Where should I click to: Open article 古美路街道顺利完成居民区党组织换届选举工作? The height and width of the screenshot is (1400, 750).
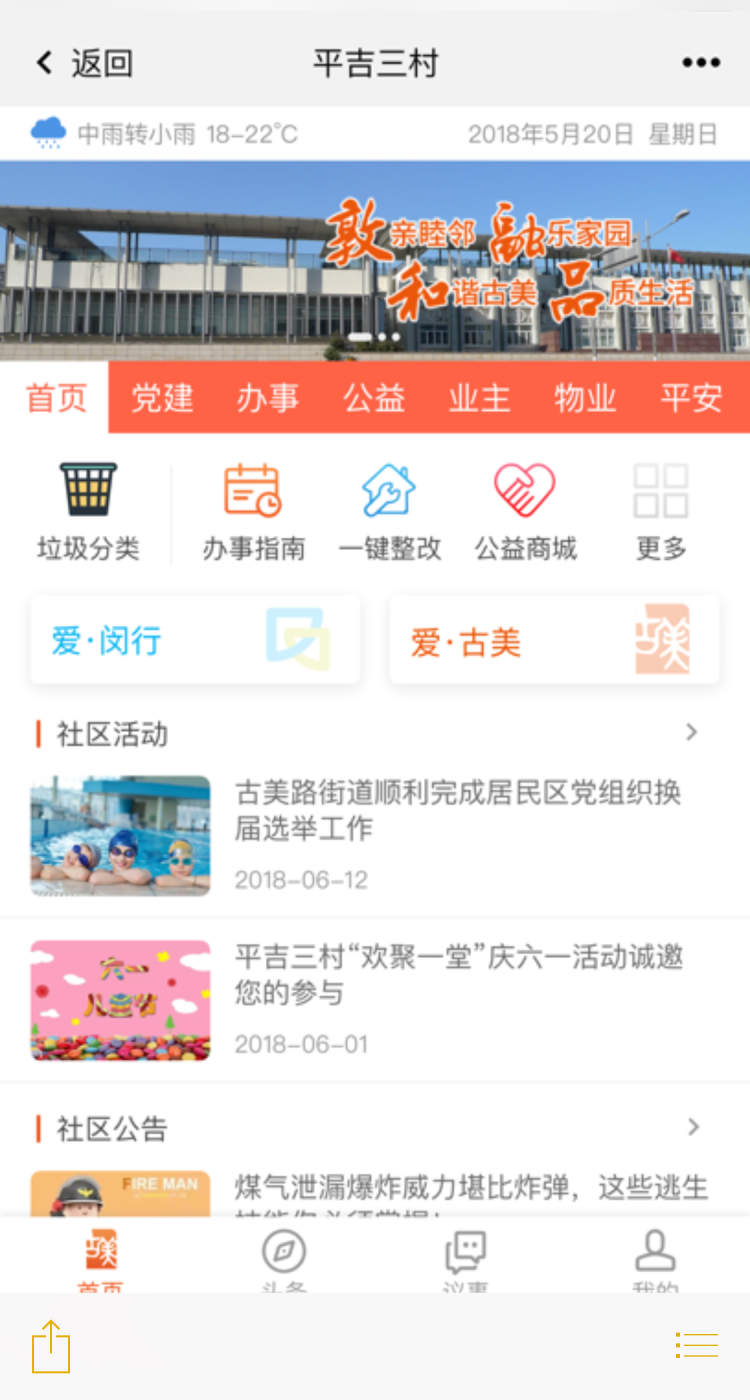click(x=458, y=810)
